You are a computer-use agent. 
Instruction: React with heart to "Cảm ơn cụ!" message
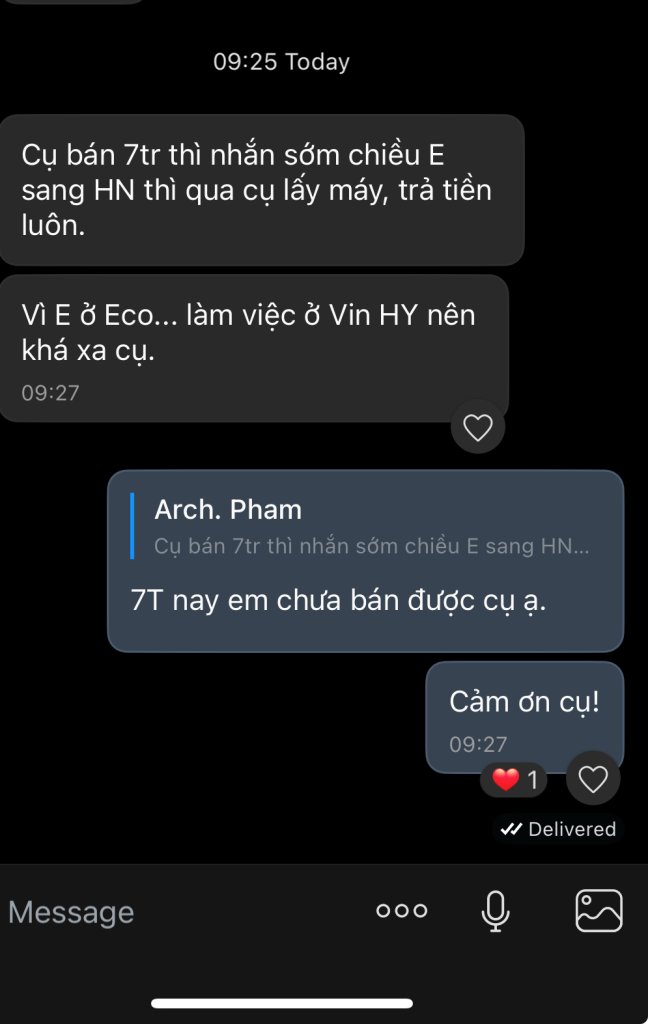click(x=594, y=779)
